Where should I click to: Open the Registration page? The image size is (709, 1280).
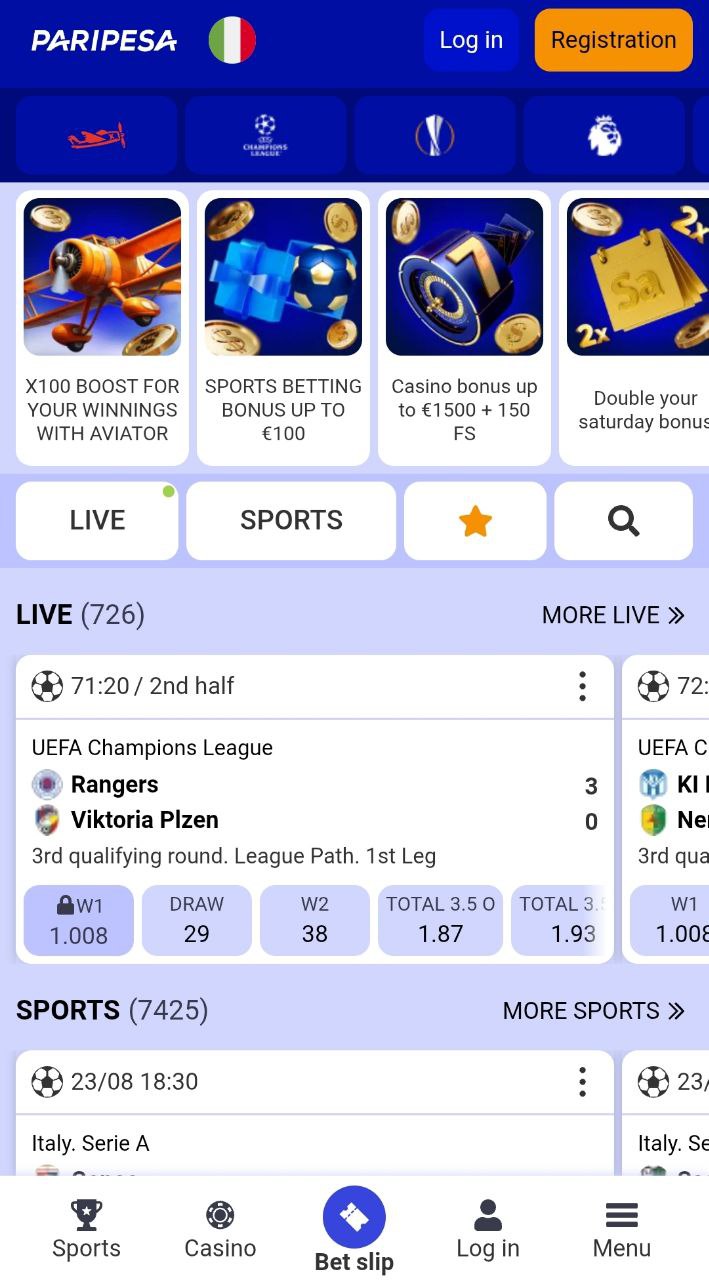[x=613, y=40]
